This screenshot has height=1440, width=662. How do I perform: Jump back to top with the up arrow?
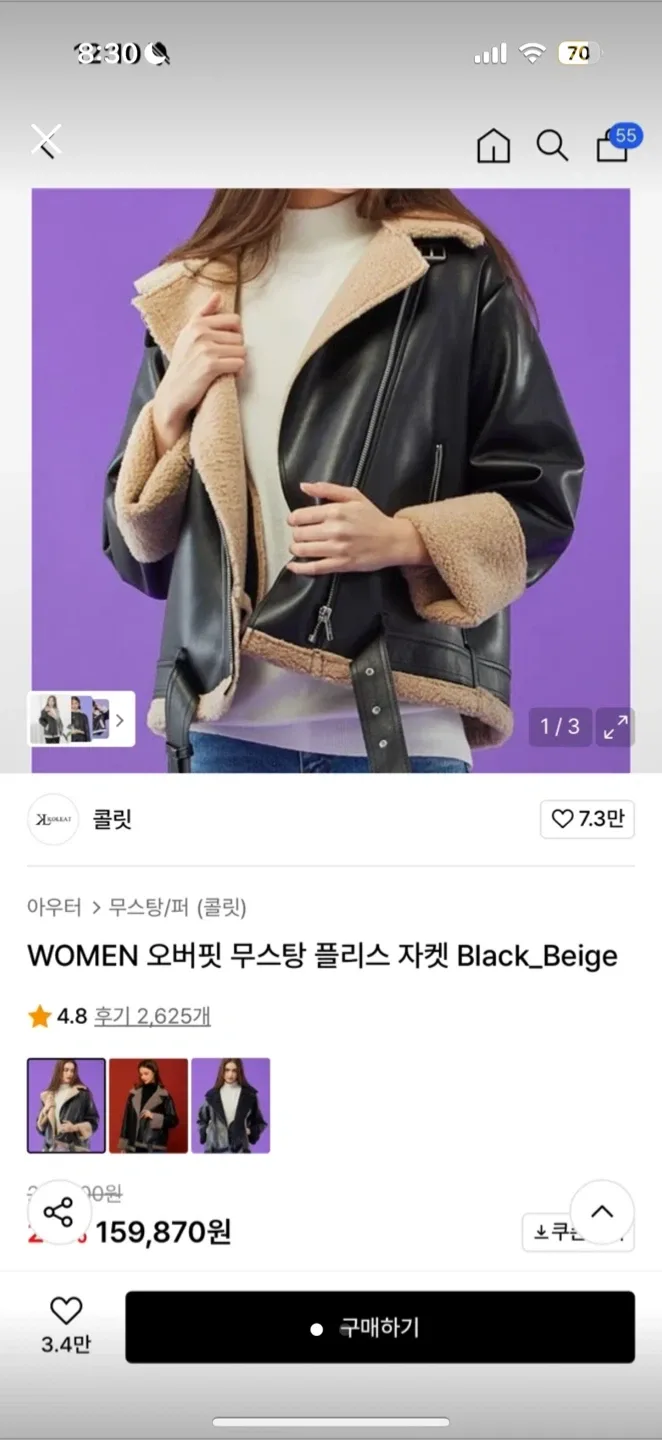(602, 1212)
